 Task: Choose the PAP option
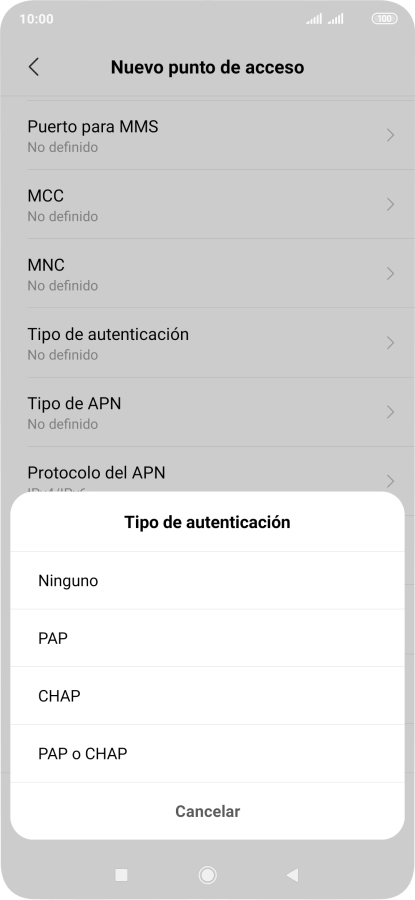tap(207, 638)
